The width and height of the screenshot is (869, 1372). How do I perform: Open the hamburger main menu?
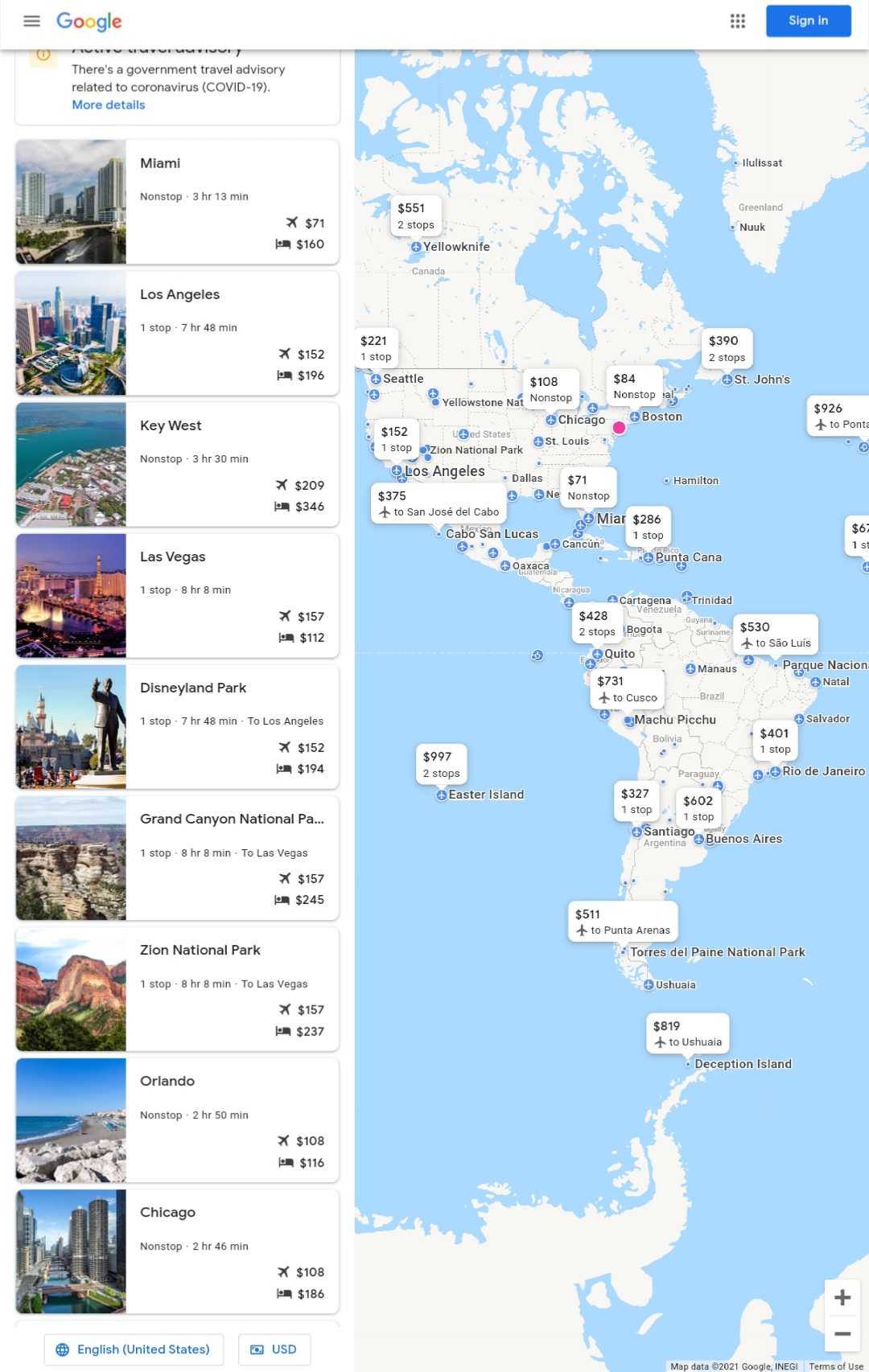click(31, 21)
